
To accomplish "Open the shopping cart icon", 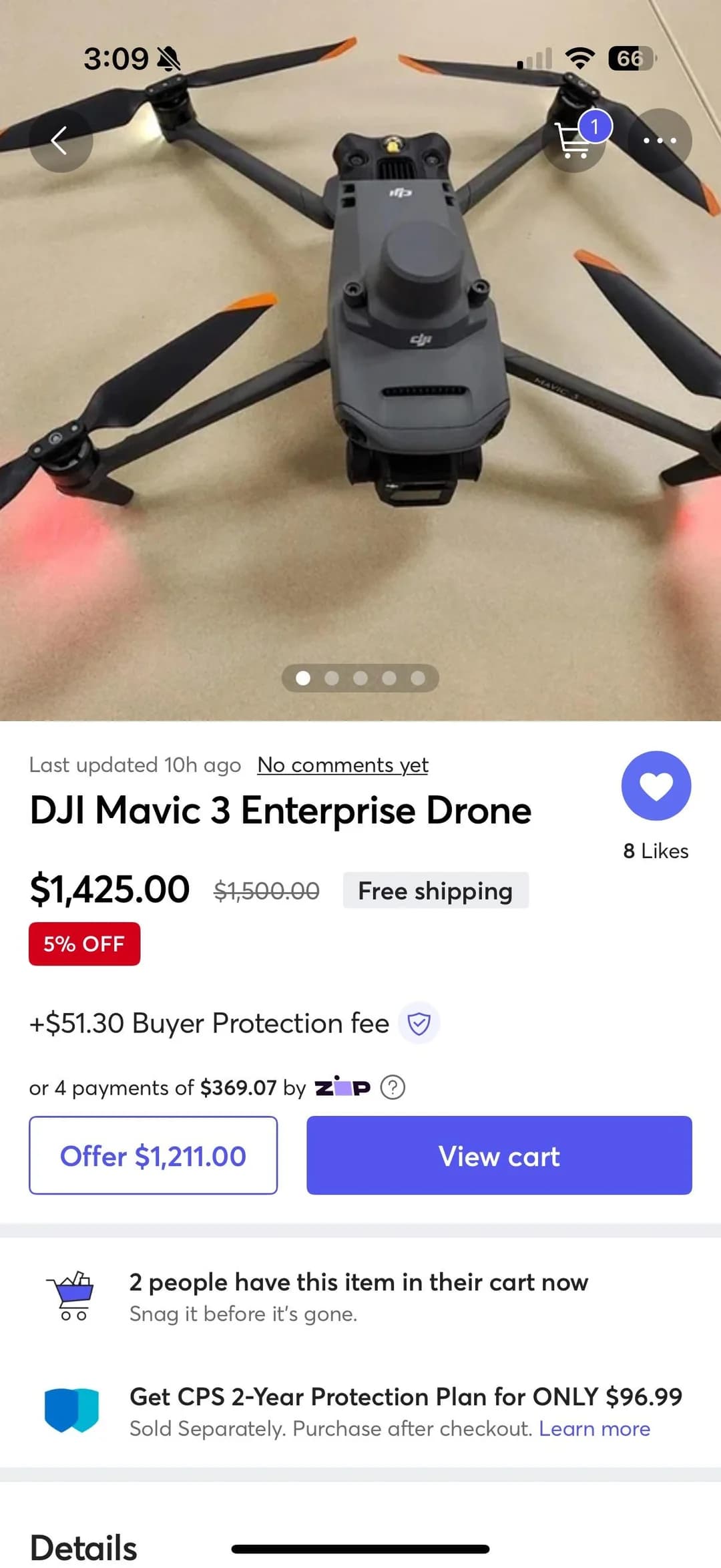I will 574,140.
